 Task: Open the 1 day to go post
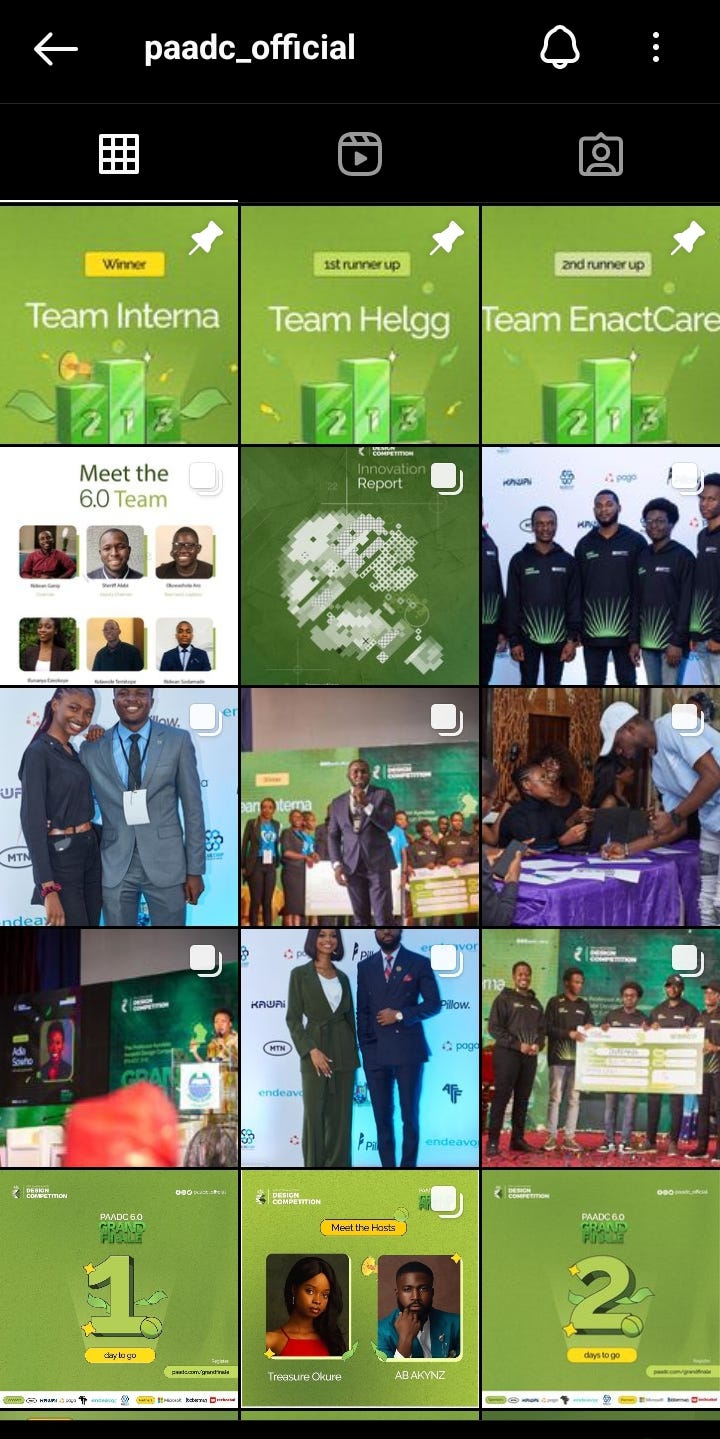[119, 1289]
